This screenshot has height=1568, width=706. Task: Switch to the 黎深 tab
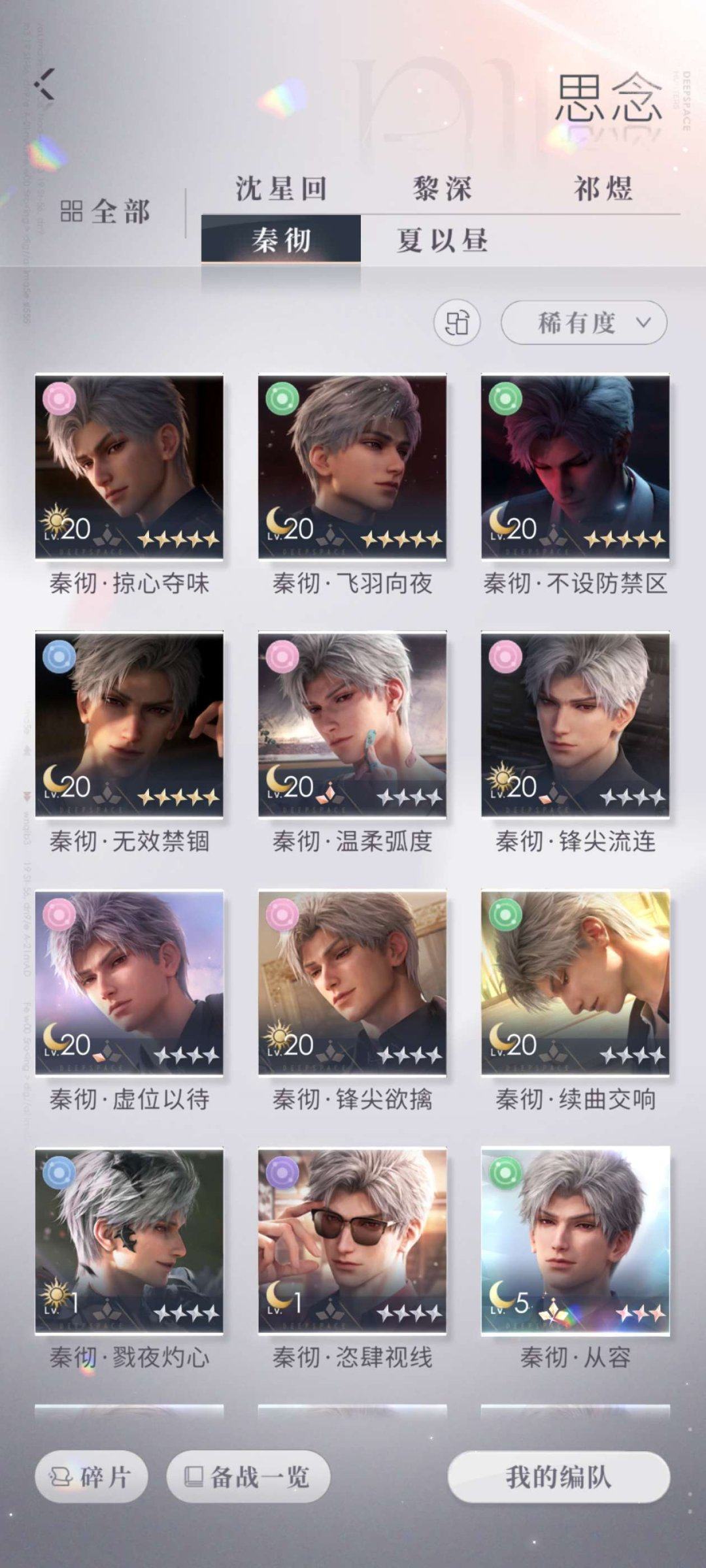point(442,189)
